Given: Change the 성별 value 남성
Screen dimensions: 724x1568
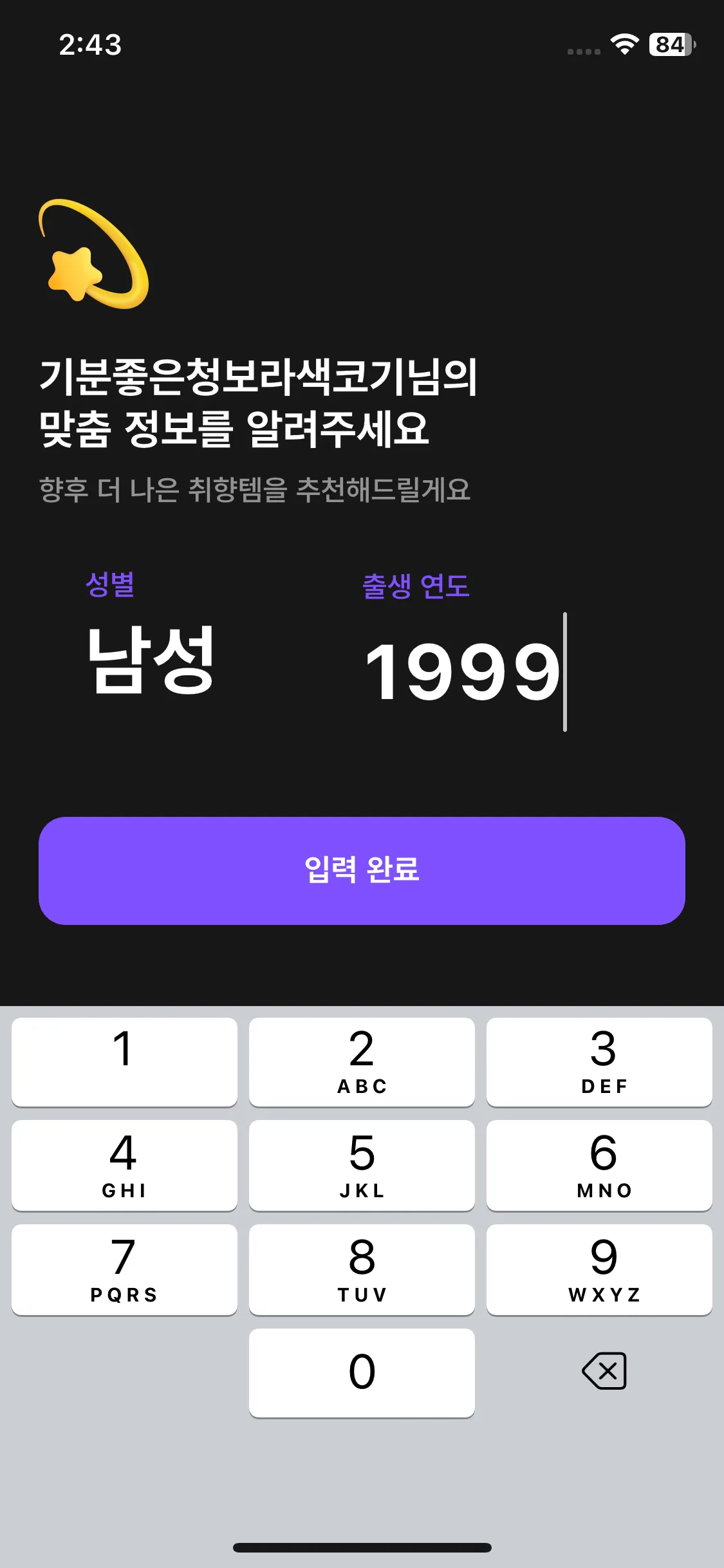Looking at the screenshot, I should point(151,660).
